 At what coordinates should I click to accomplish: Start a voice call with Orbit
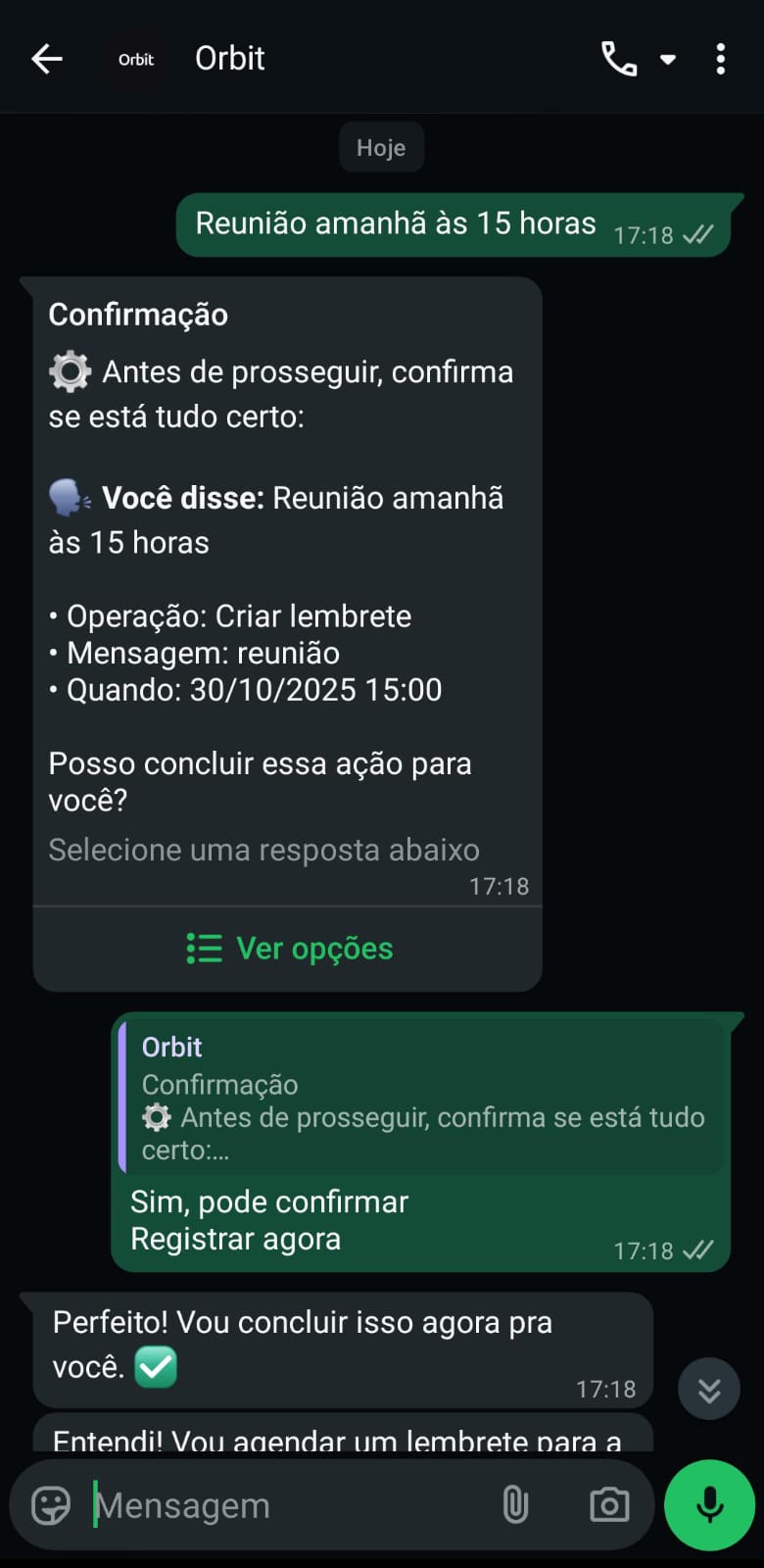620,59
